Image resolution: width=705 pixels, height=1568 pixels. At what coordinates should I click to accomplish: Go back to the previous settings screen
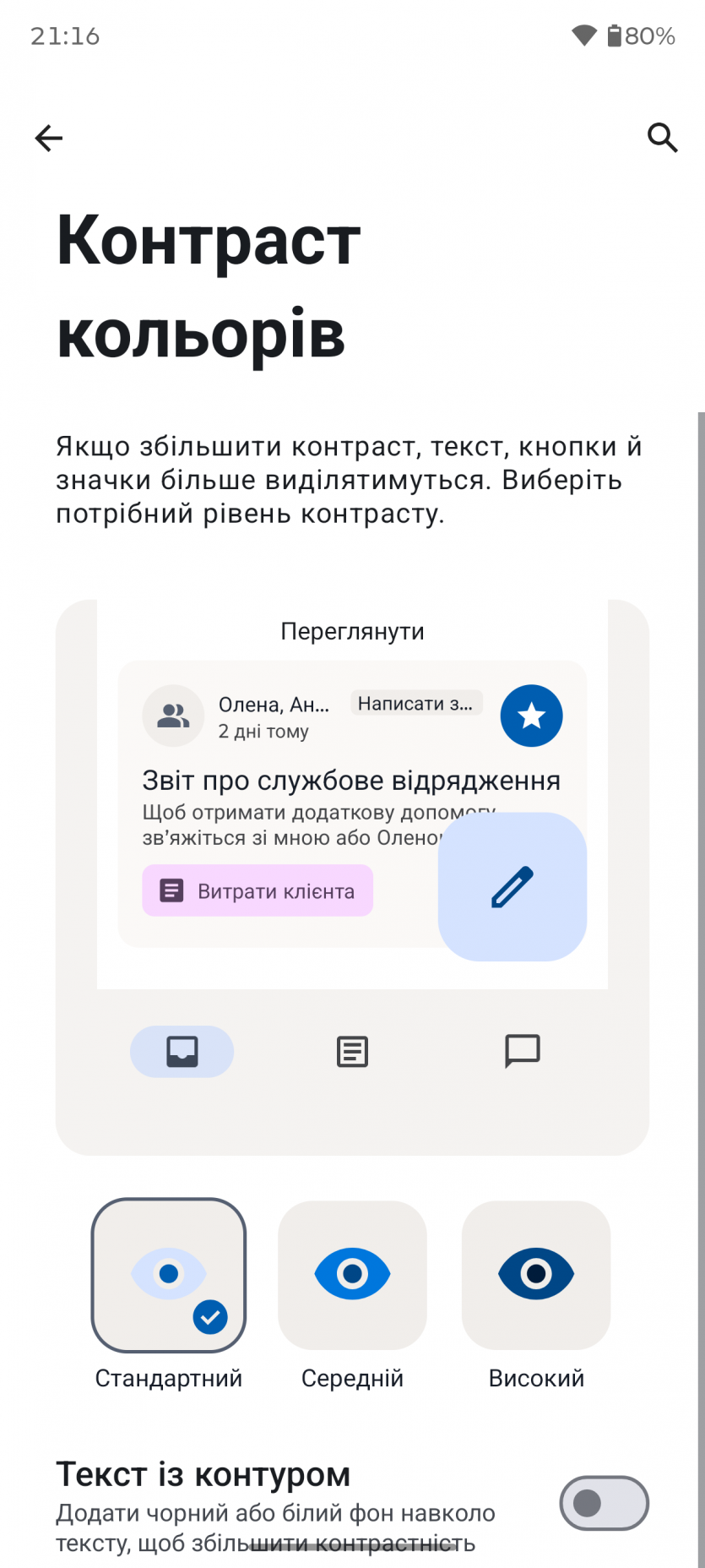tap(49, 138)
